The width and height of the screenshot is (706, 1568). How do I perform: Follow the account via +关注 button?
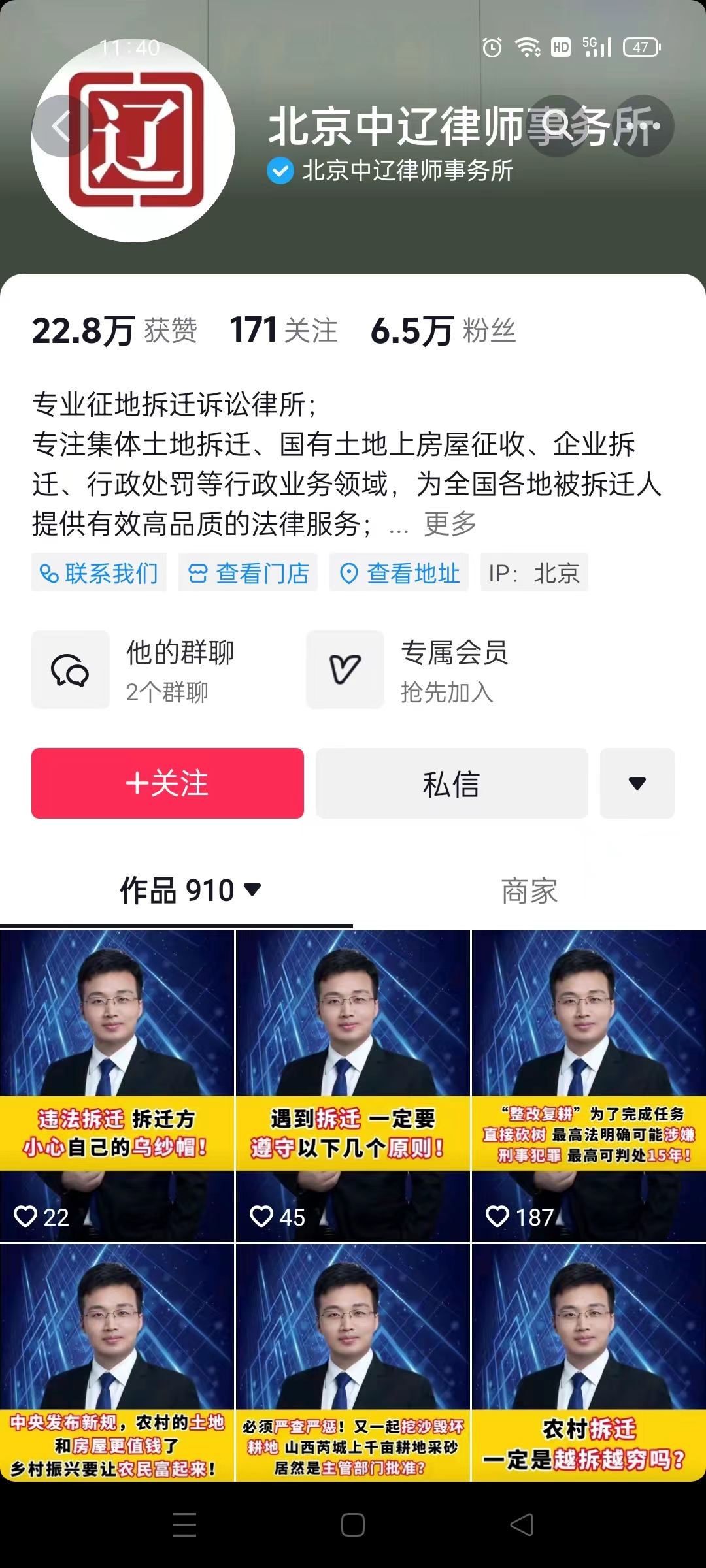[167, 784]
